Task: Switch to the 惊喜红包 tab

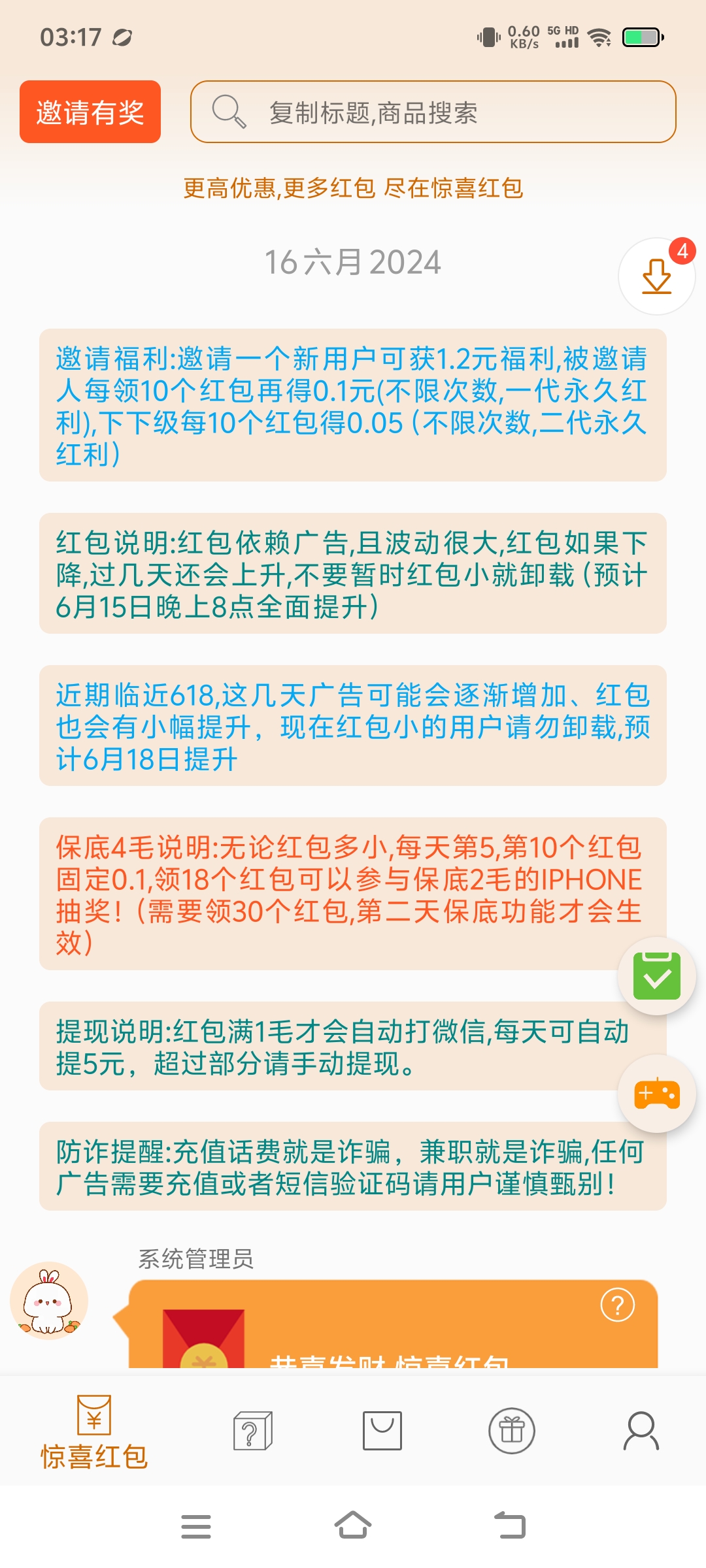Action: pos(94,1432)
